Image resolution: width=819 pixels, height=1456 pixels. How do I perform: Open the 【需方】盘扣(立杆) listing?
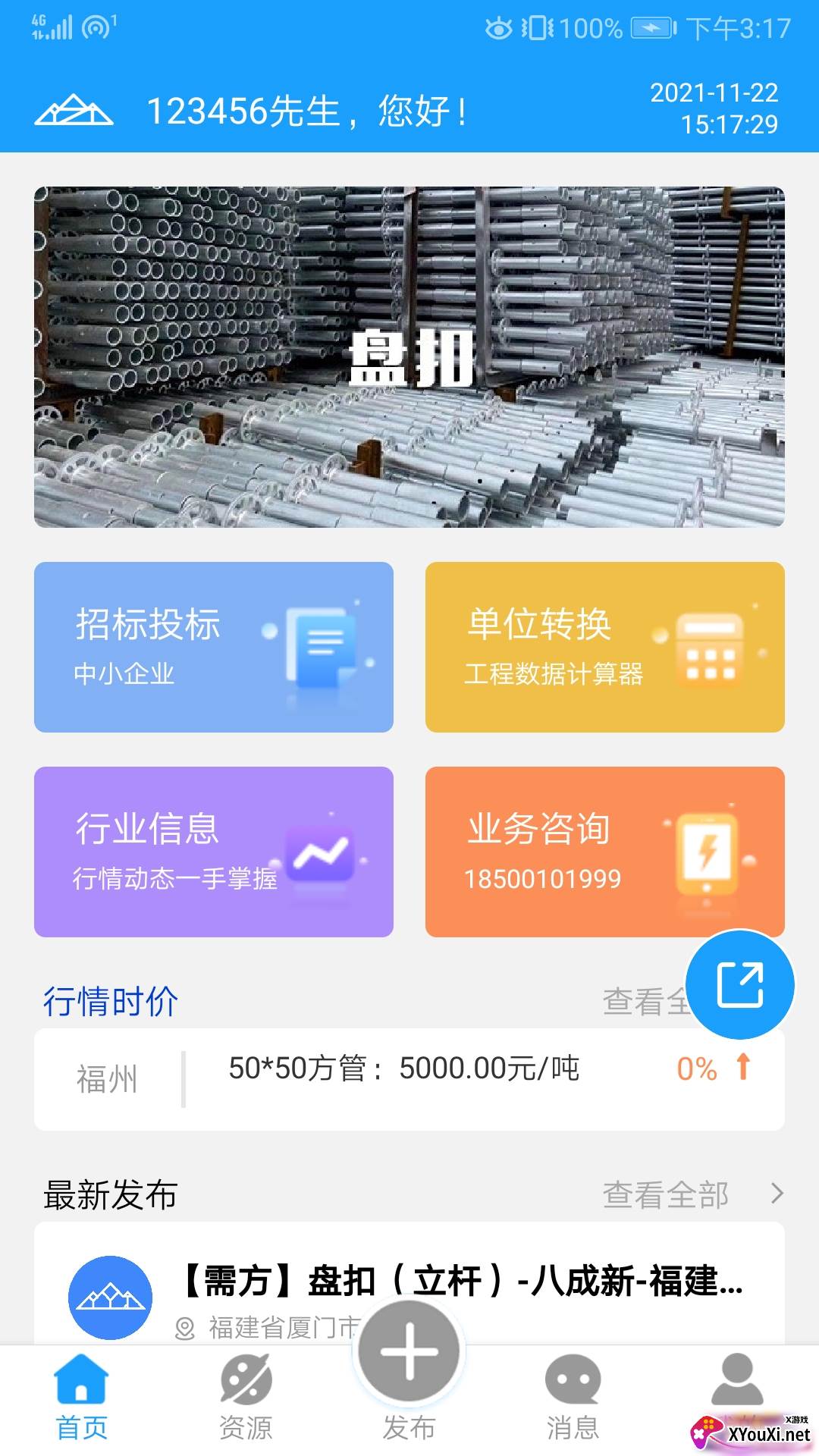(x=463, y=1282)
